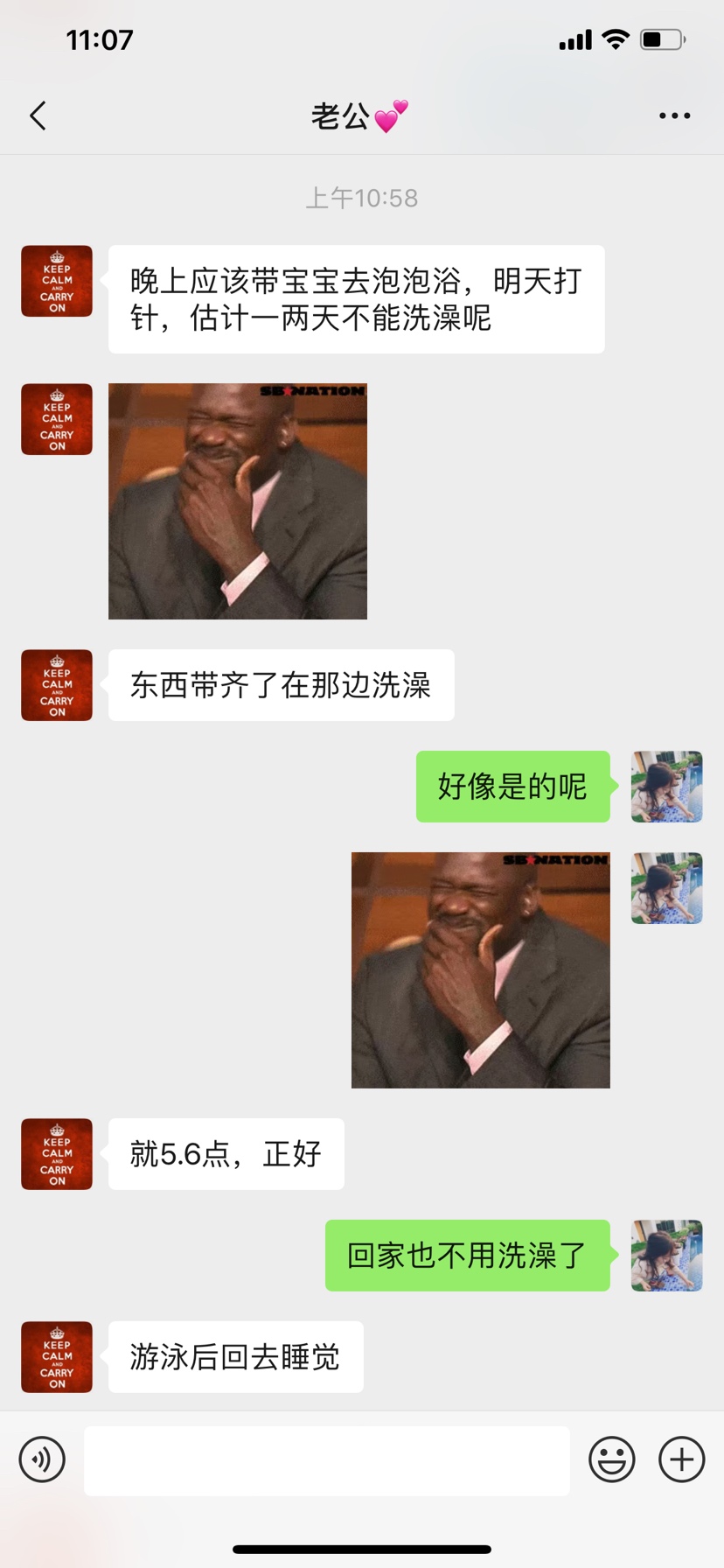Open my profile from the avatar beside 好像是的呢
This screenshot has height=1568, width=724.
(x=666, y=787)
